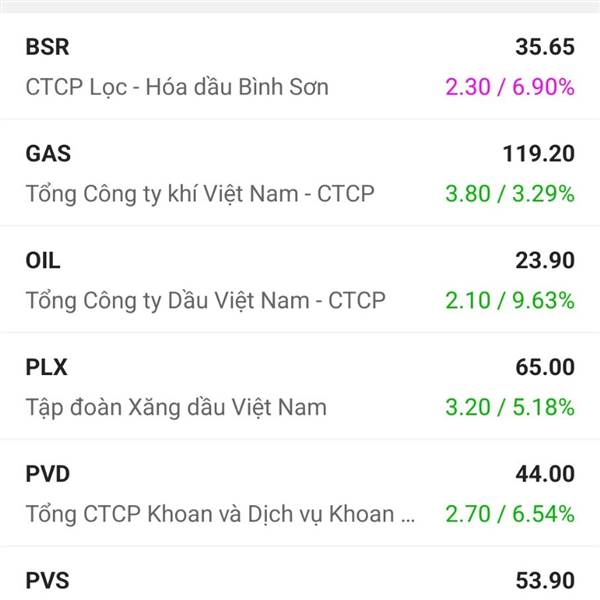Image resolution: width=600 pixels, height=600 pixels.
Task: Open GAS stock details
Action: tap(300, 173)
